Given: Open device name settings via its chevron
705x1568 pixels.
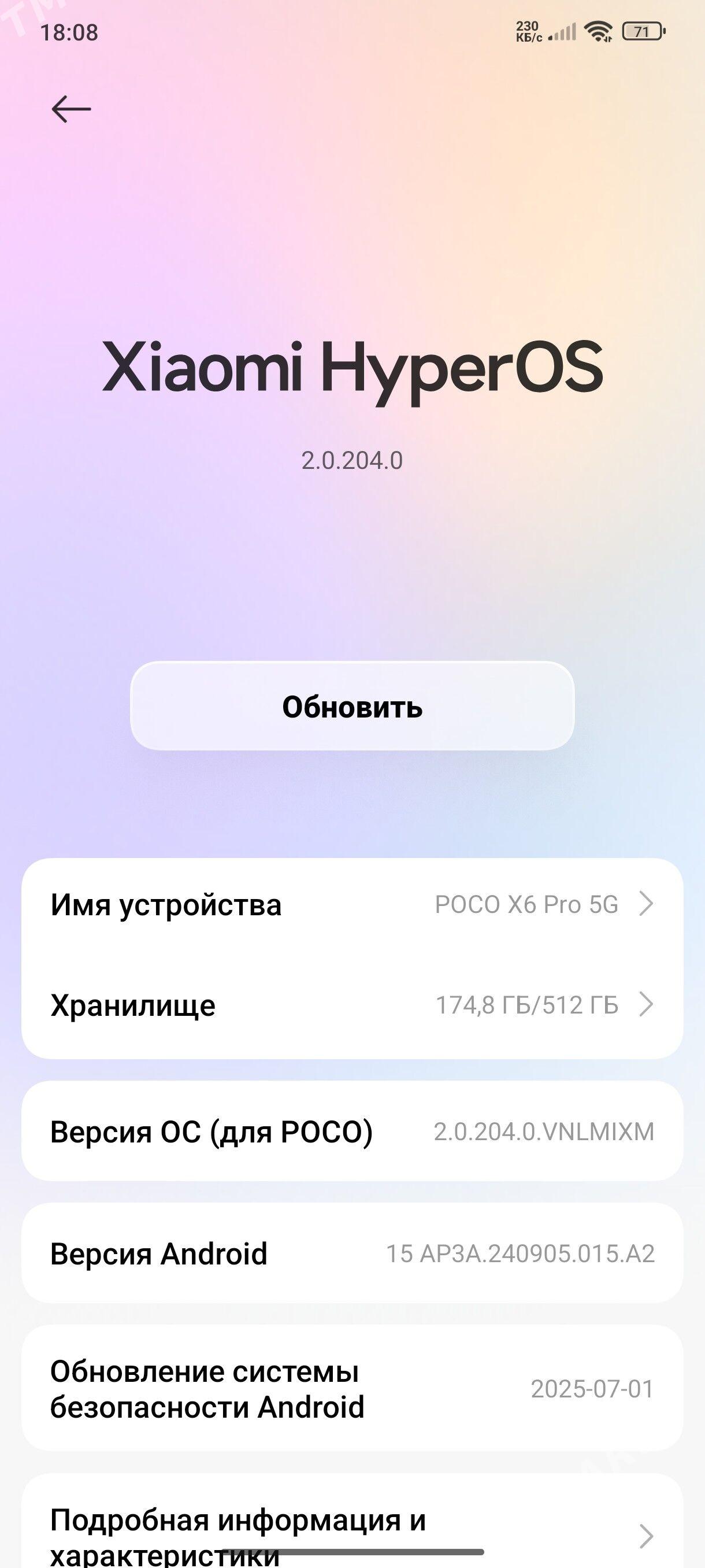Looking at the screenshot, I should 648,905.
